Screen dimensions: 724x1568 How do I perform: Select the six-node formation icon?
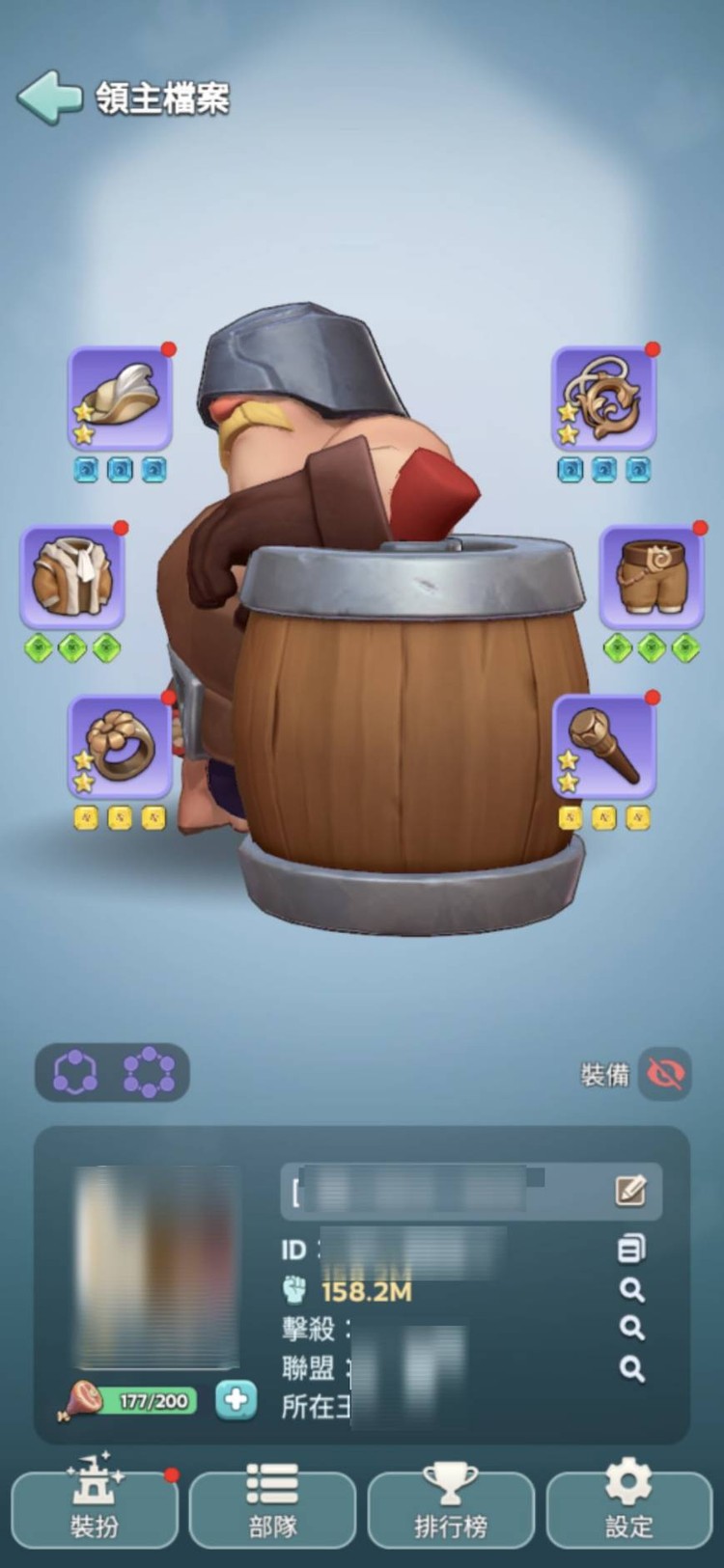click(x=149, y=1073)
